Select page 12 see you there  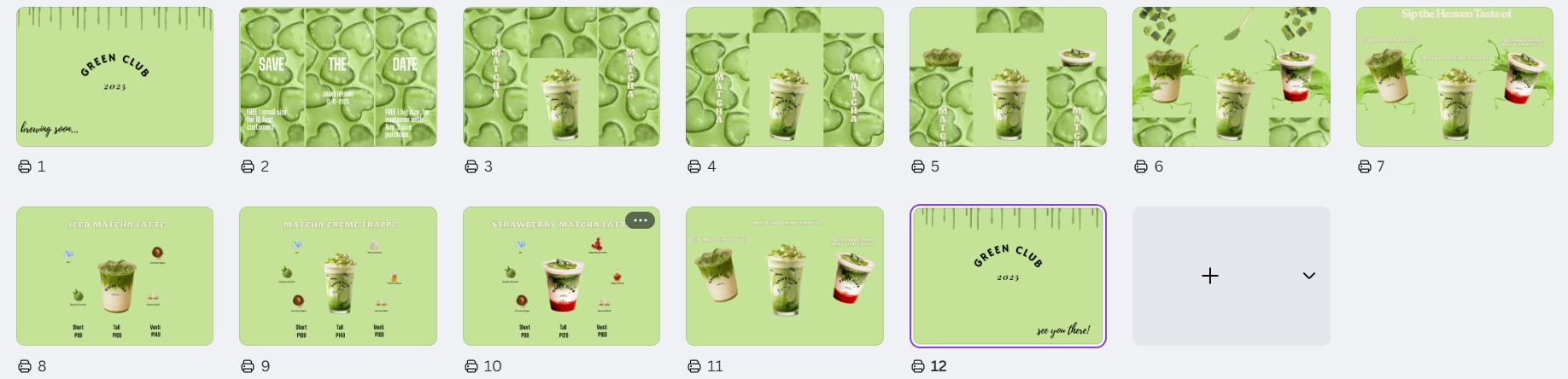click(x=1008, y=276)
